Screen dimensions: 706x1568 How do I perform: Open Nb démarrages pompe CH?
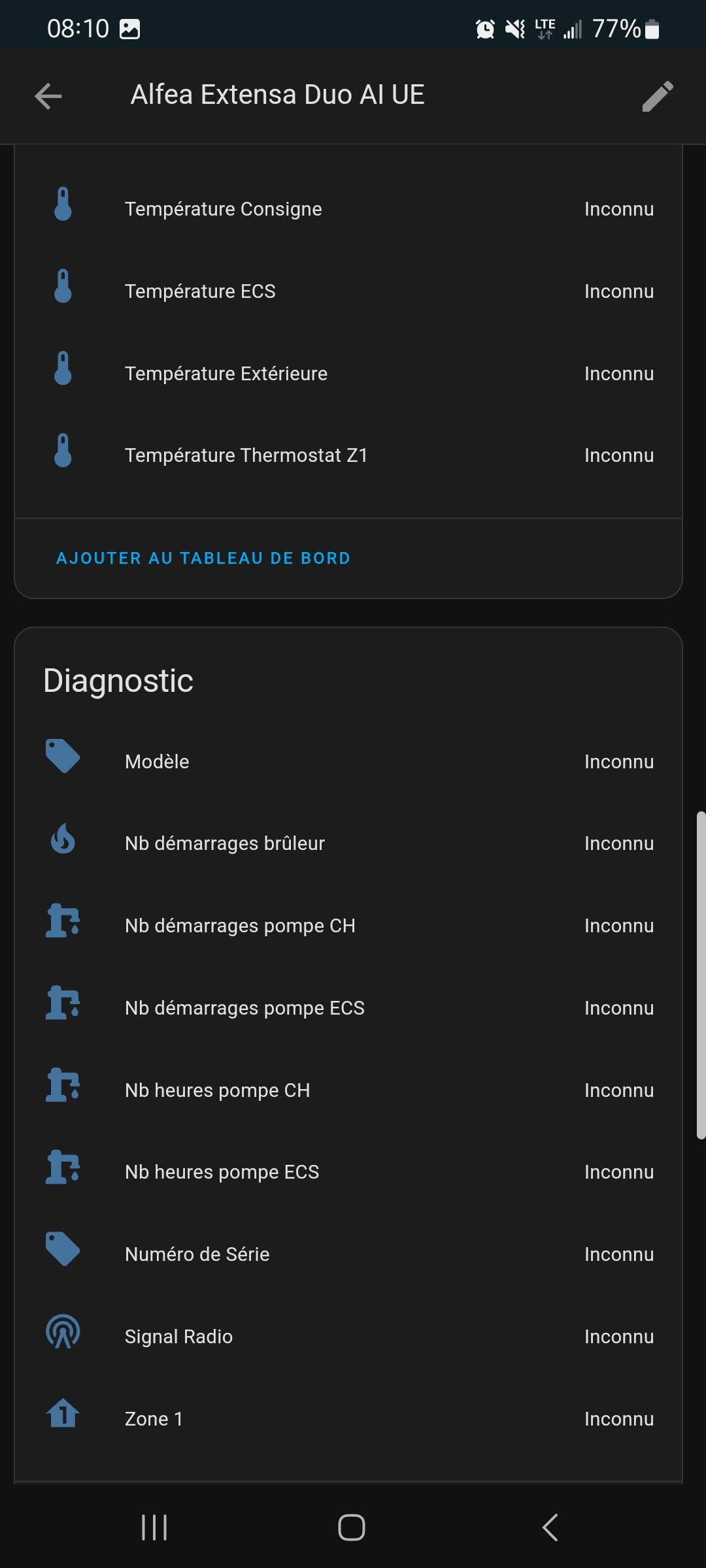[348, 926]
